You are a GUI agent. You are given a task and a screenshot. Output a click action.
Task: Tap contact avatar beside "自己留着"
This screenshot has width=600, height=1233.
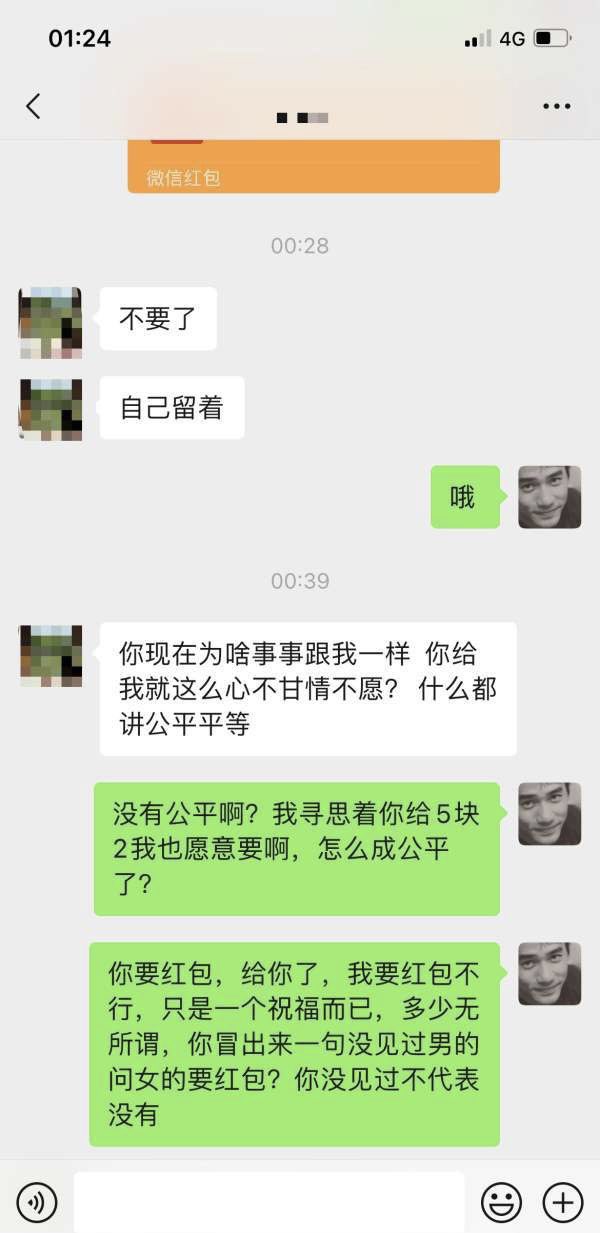tap(50, 408)
